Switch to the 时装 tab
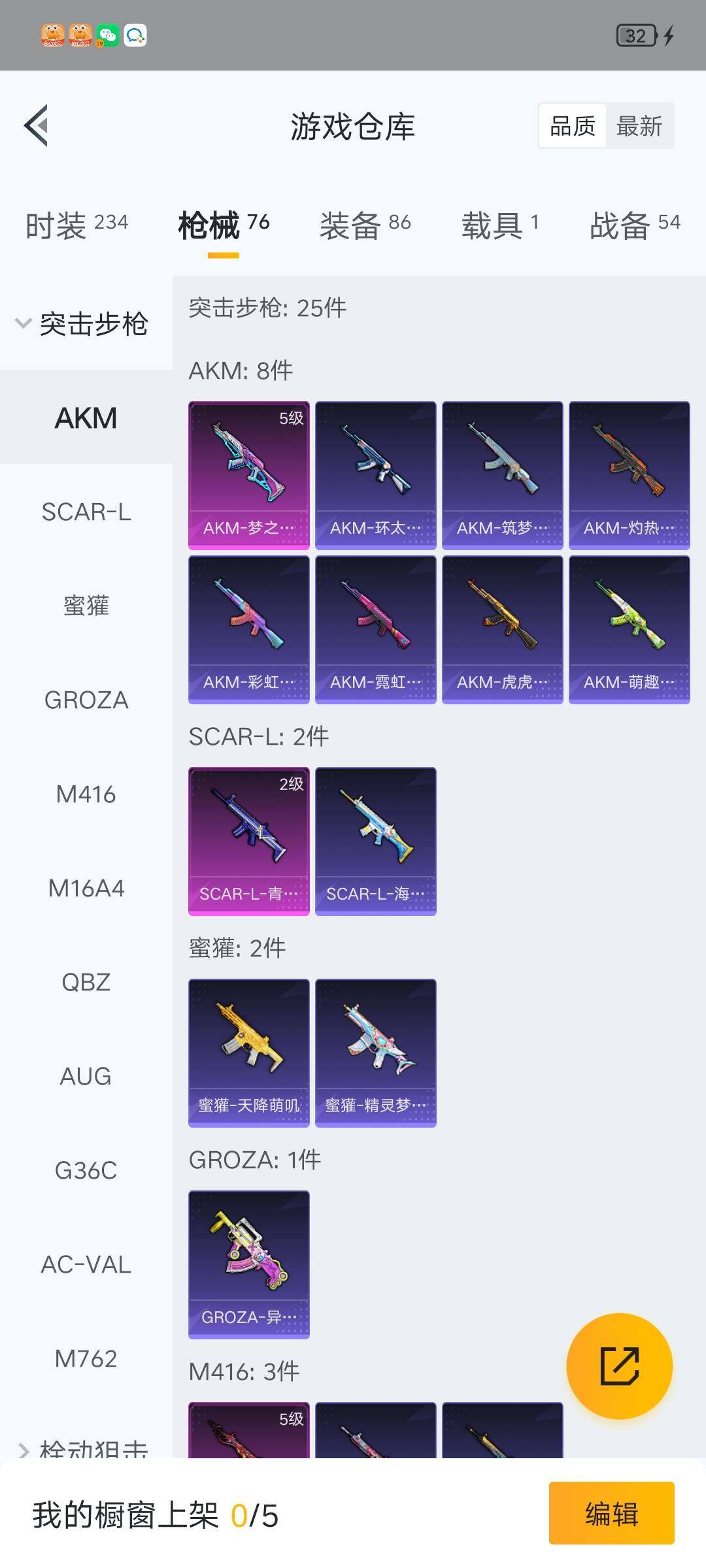 pyautogui.click(x=76, y=225)
